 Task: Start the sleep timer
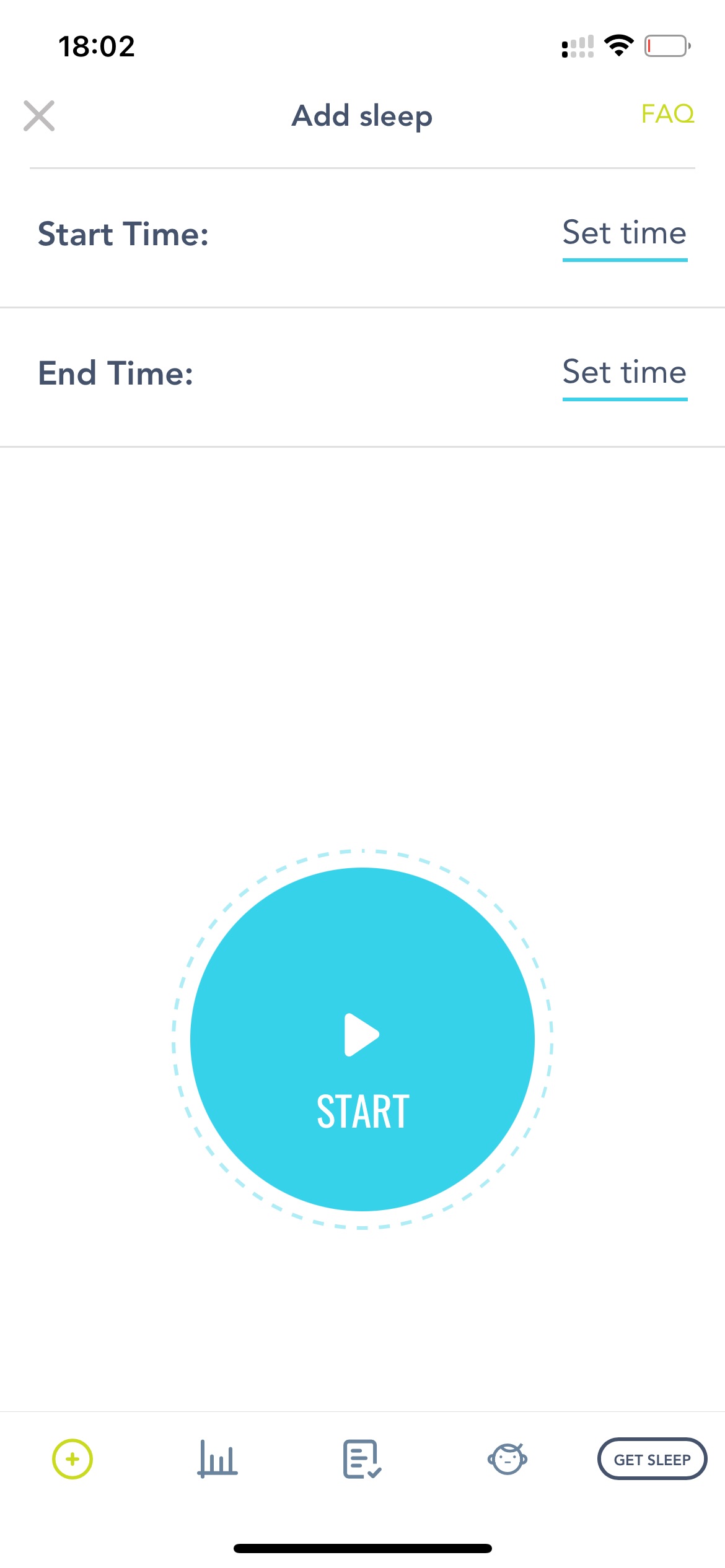[362, 1039]
